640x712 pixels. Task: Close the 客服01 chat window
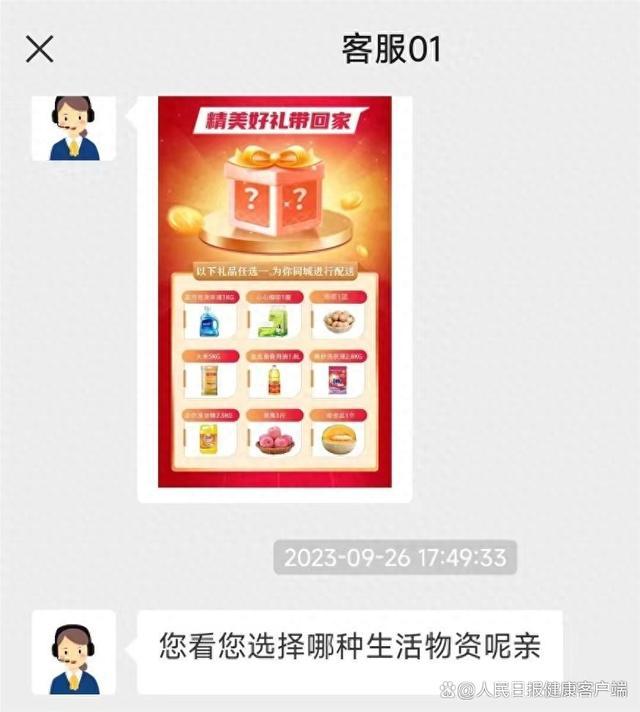tap(39, 49)
